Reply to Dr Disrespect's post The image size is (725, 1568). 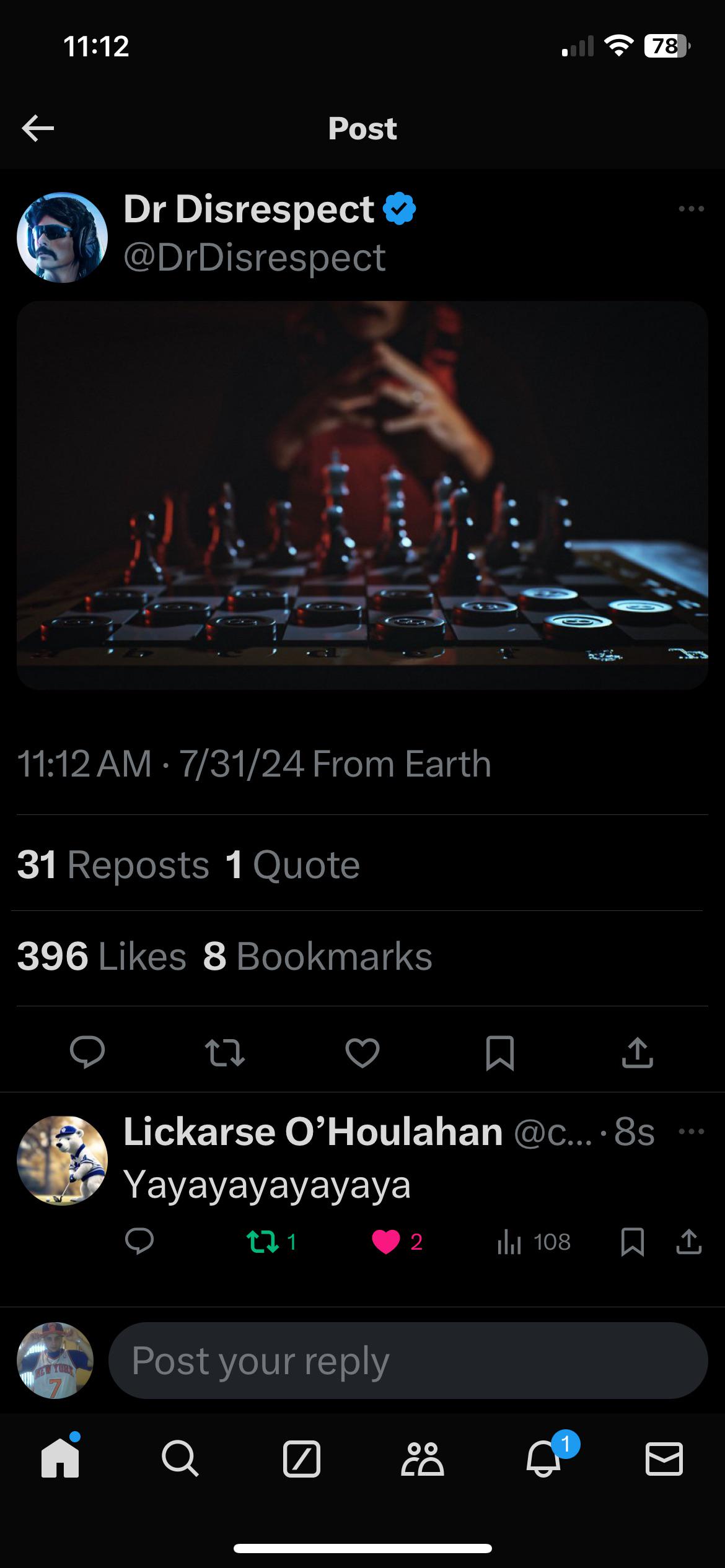87,1053
